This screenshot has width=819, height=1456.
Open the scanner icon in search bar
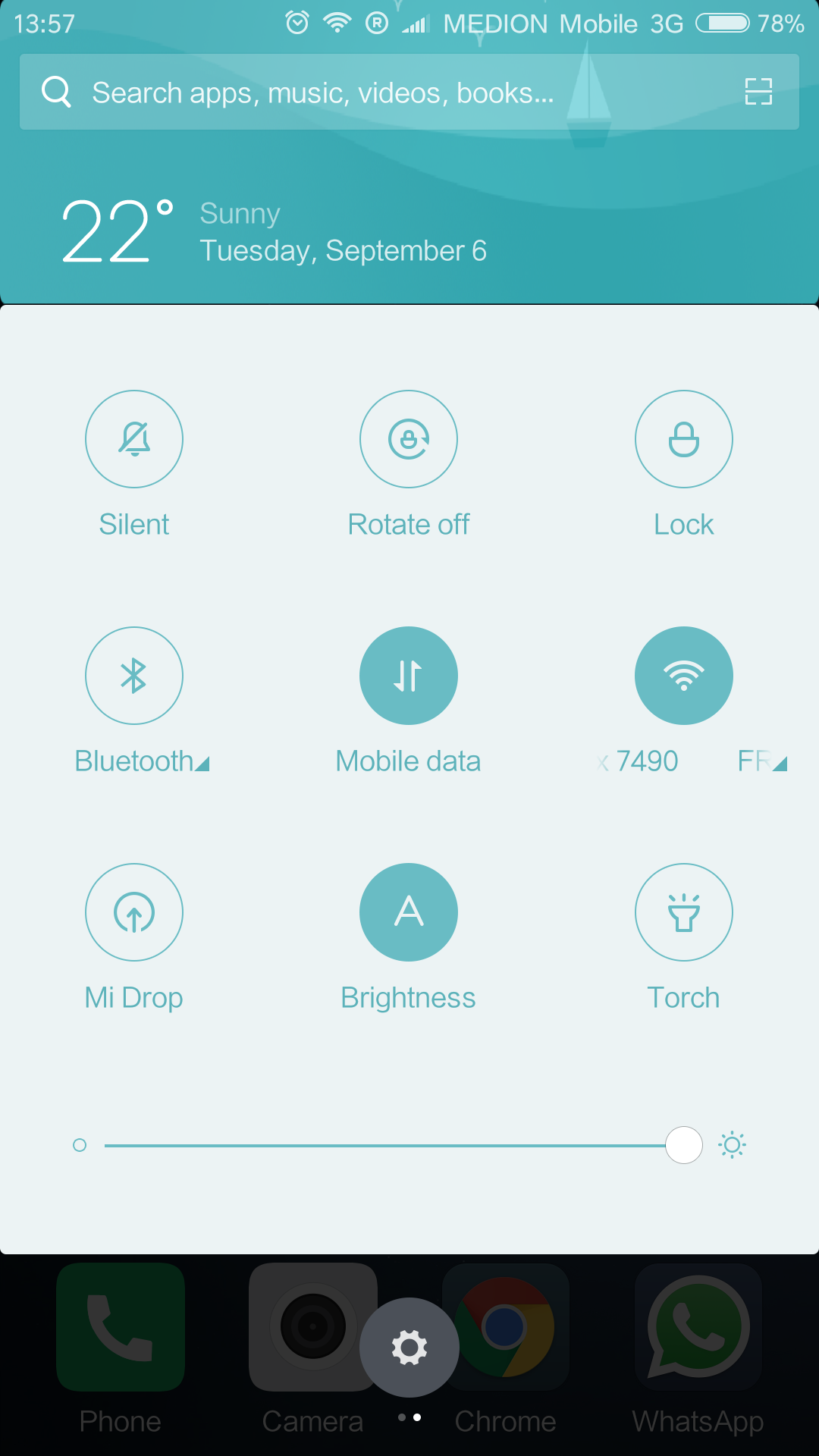click(x=758, y=92)
